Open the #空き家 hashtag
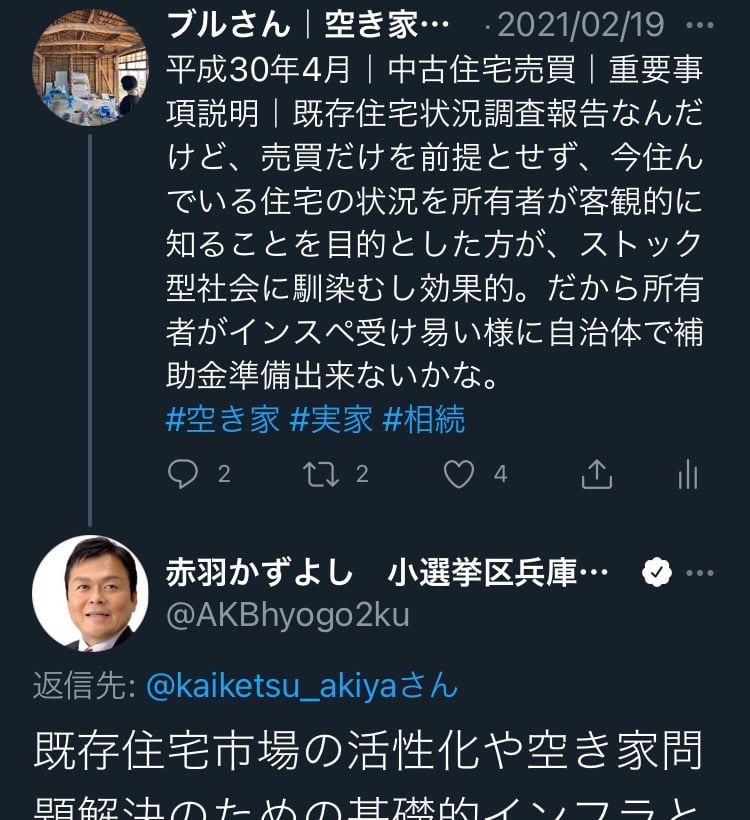Image resolution: width=750 pixels, height=820 pixels. pos(223,419)
